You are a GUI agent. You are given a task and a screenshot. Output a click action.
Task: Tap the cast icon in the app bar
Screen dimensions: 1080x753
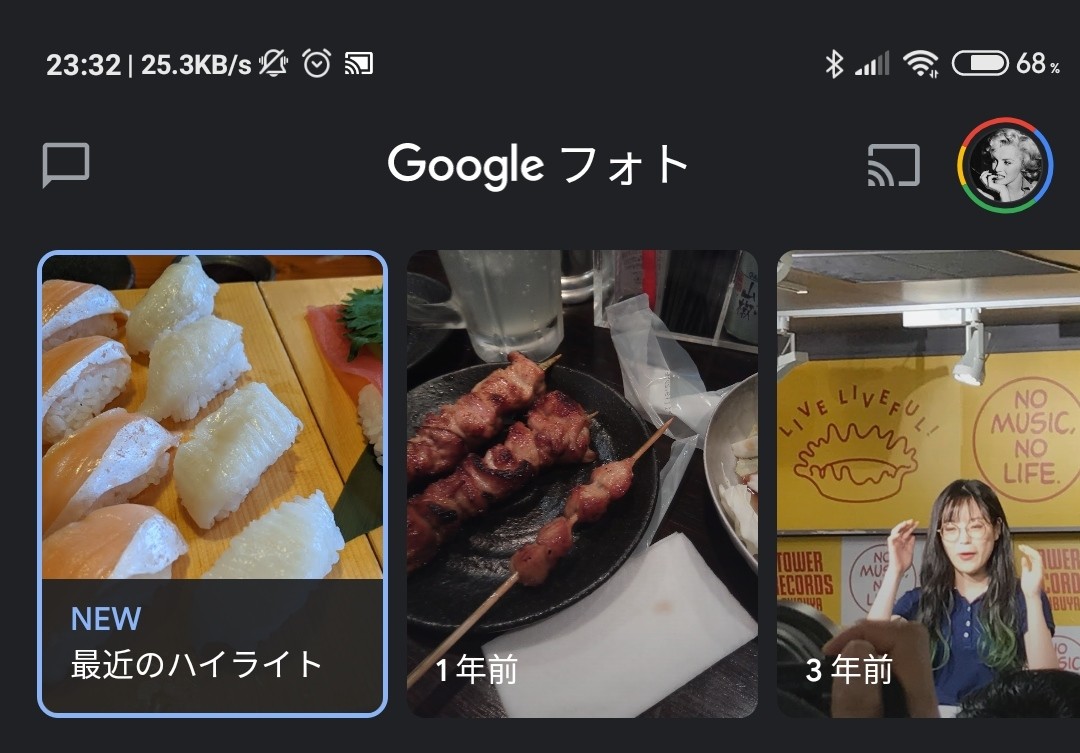click(893, 165)
